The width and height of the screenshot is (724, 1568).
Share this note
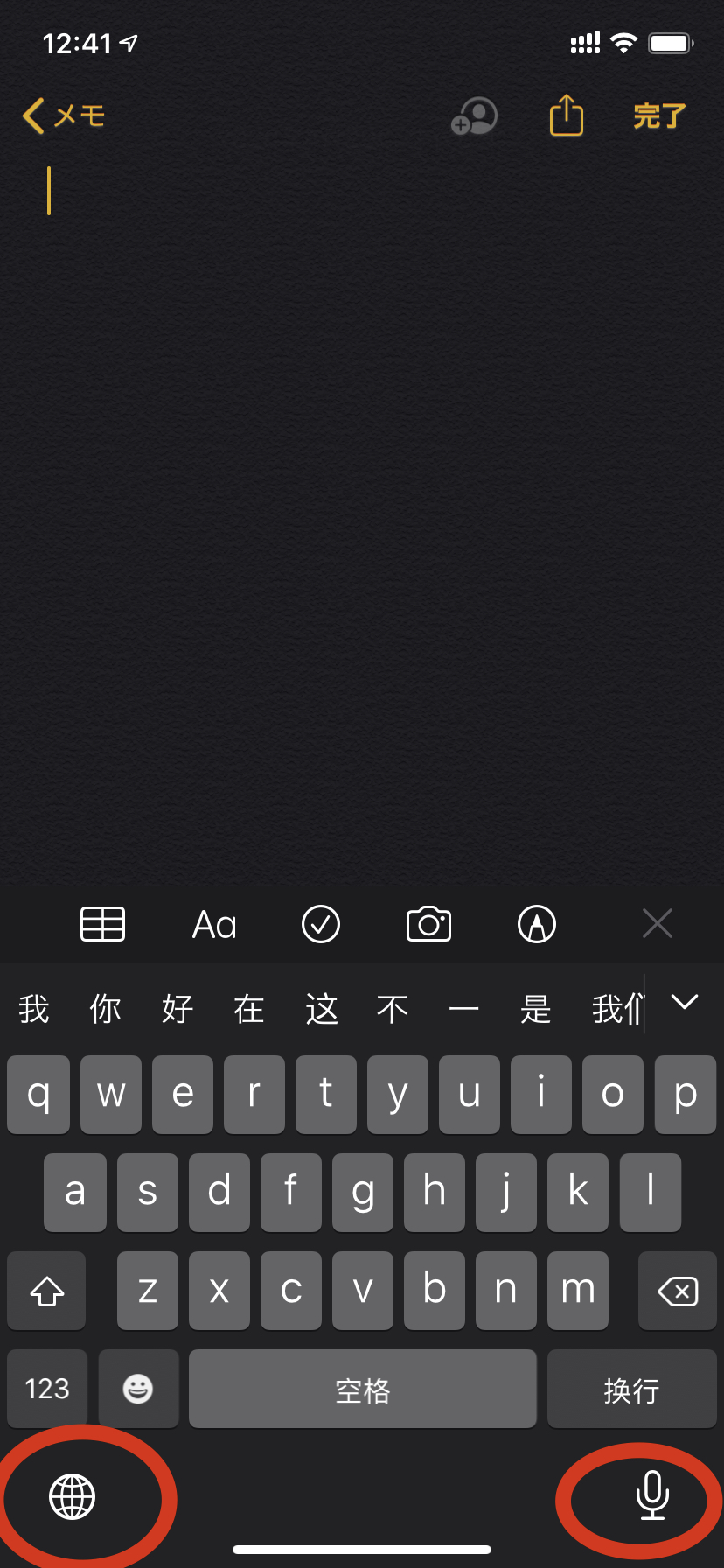point(566,115)
